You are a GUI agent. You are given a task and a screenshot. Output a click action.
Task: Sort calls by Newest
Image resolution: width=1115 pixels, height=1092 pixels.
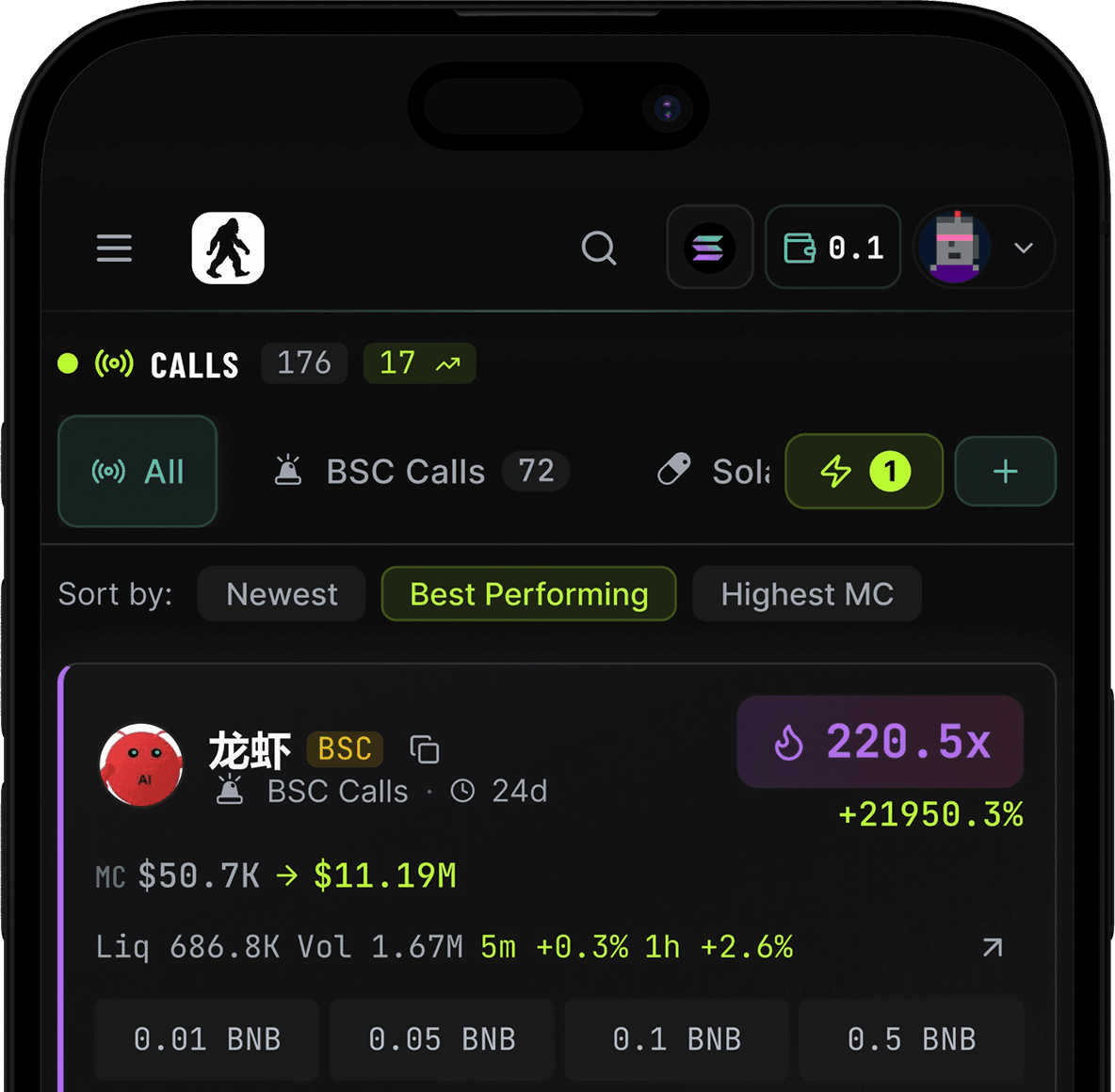coord(282,594)
